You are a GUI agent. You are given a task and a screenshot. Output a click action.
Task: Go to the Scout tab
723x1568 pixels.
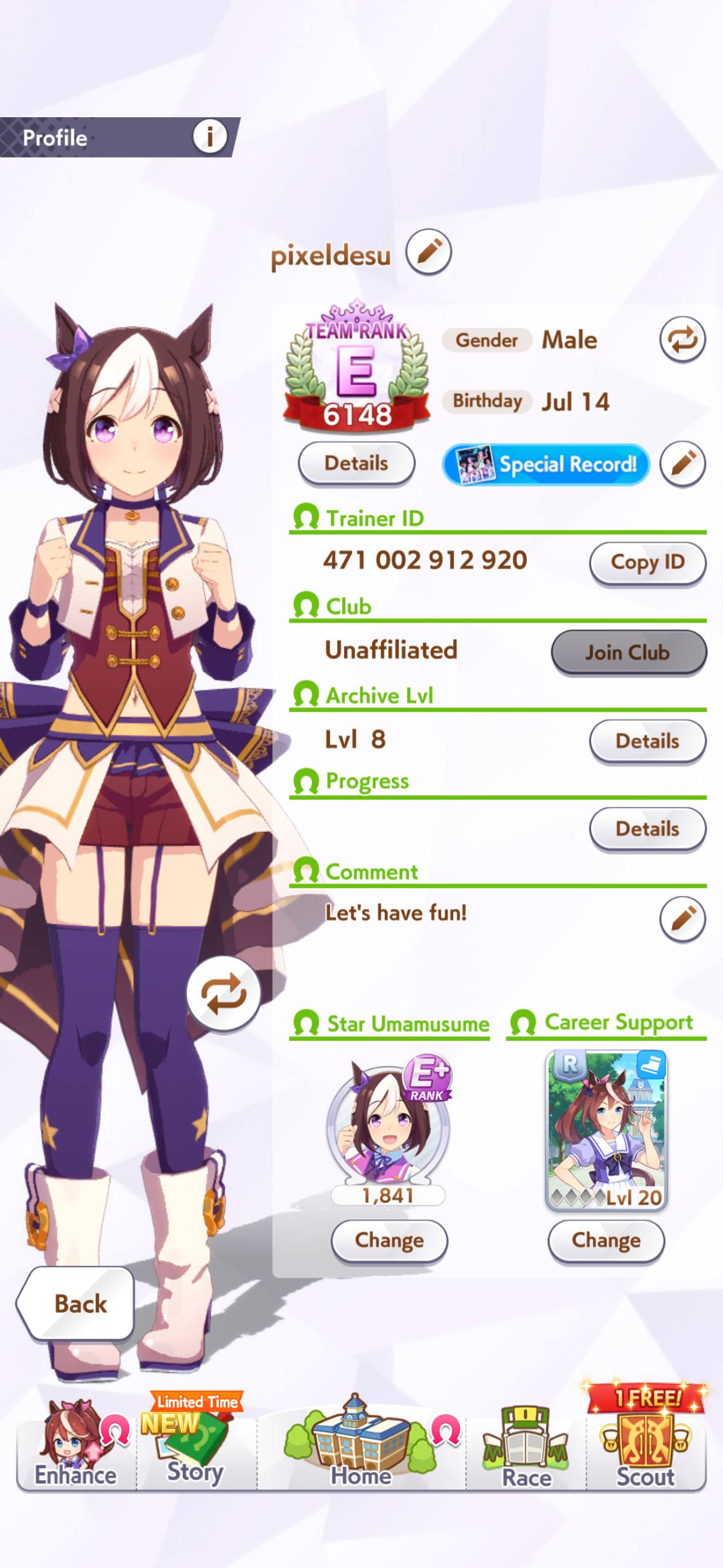tap(646, 1452)
